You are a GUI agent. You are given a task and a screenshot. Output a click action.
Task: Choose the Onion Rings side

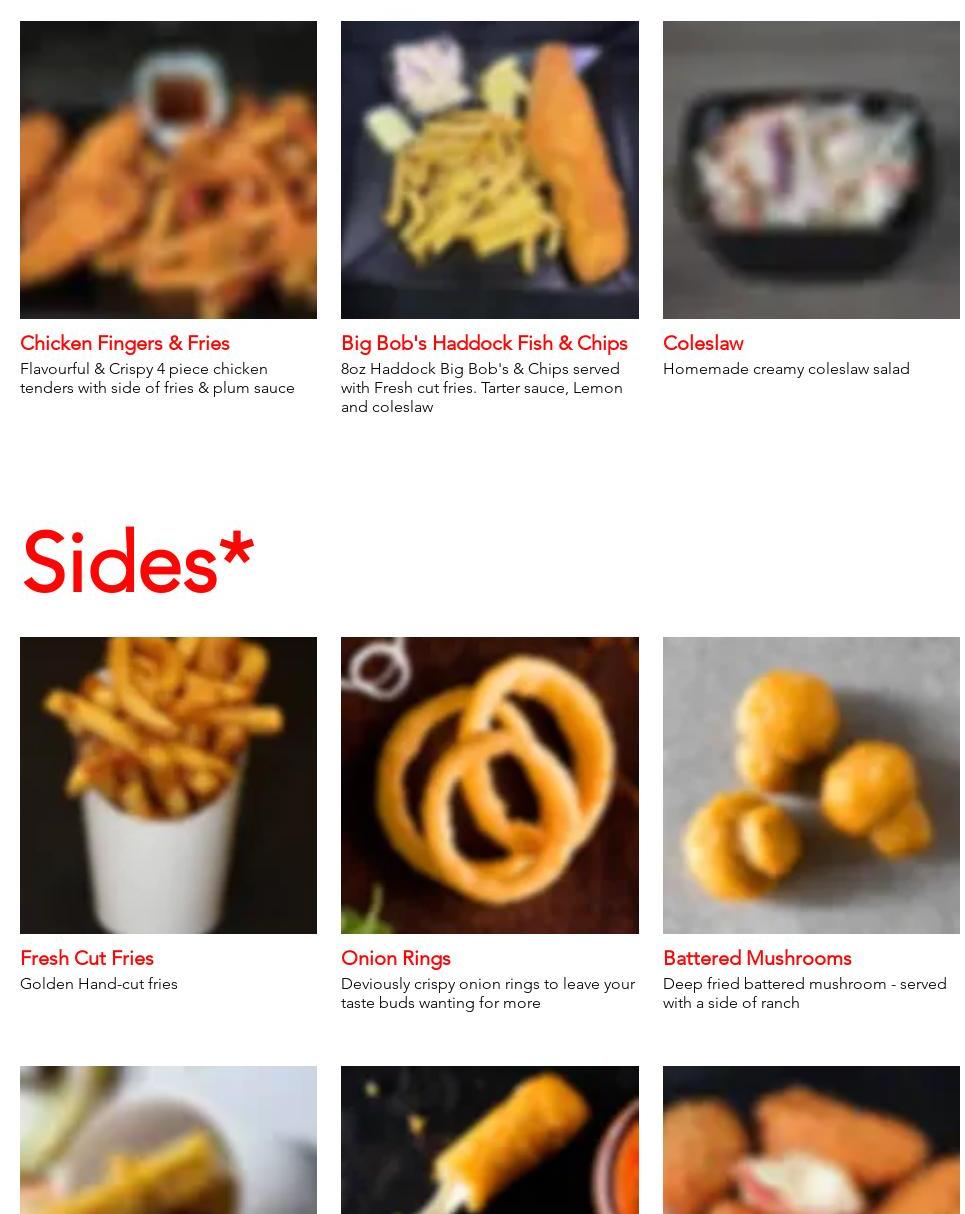tap(396, 958)
